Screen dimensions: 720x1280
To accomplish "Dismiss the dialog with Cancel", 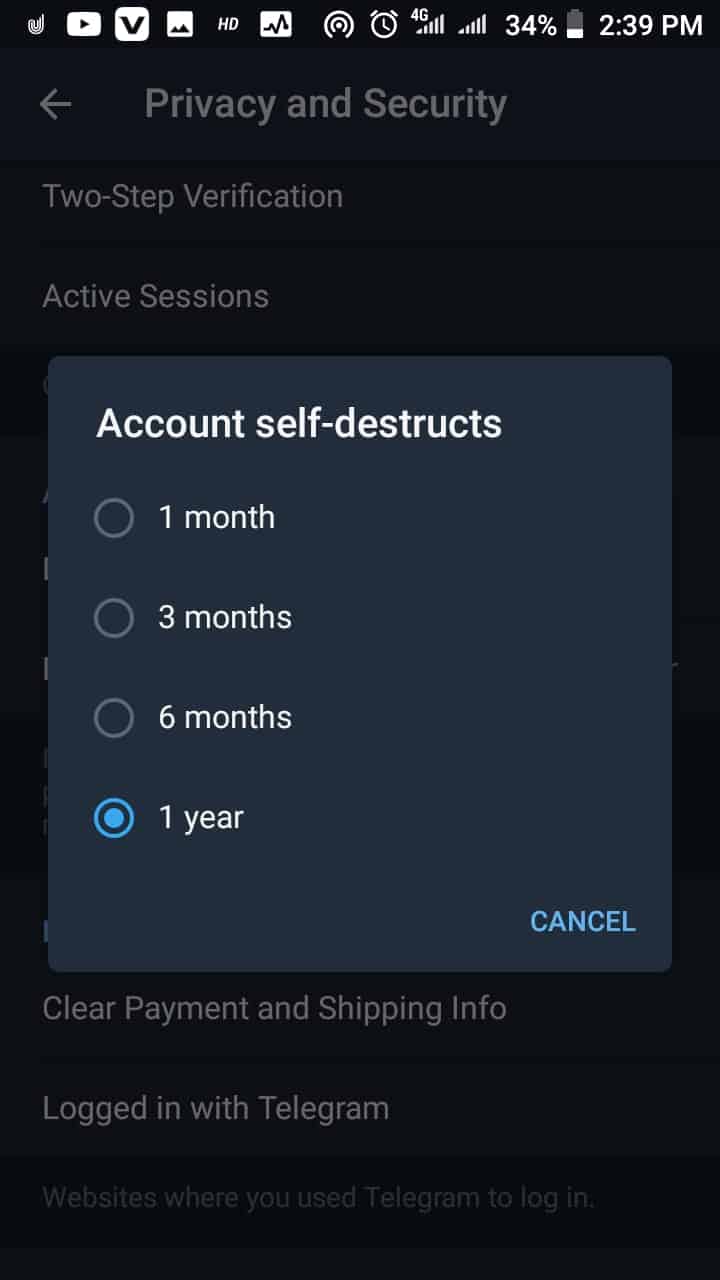I will [x=583, y=921].
